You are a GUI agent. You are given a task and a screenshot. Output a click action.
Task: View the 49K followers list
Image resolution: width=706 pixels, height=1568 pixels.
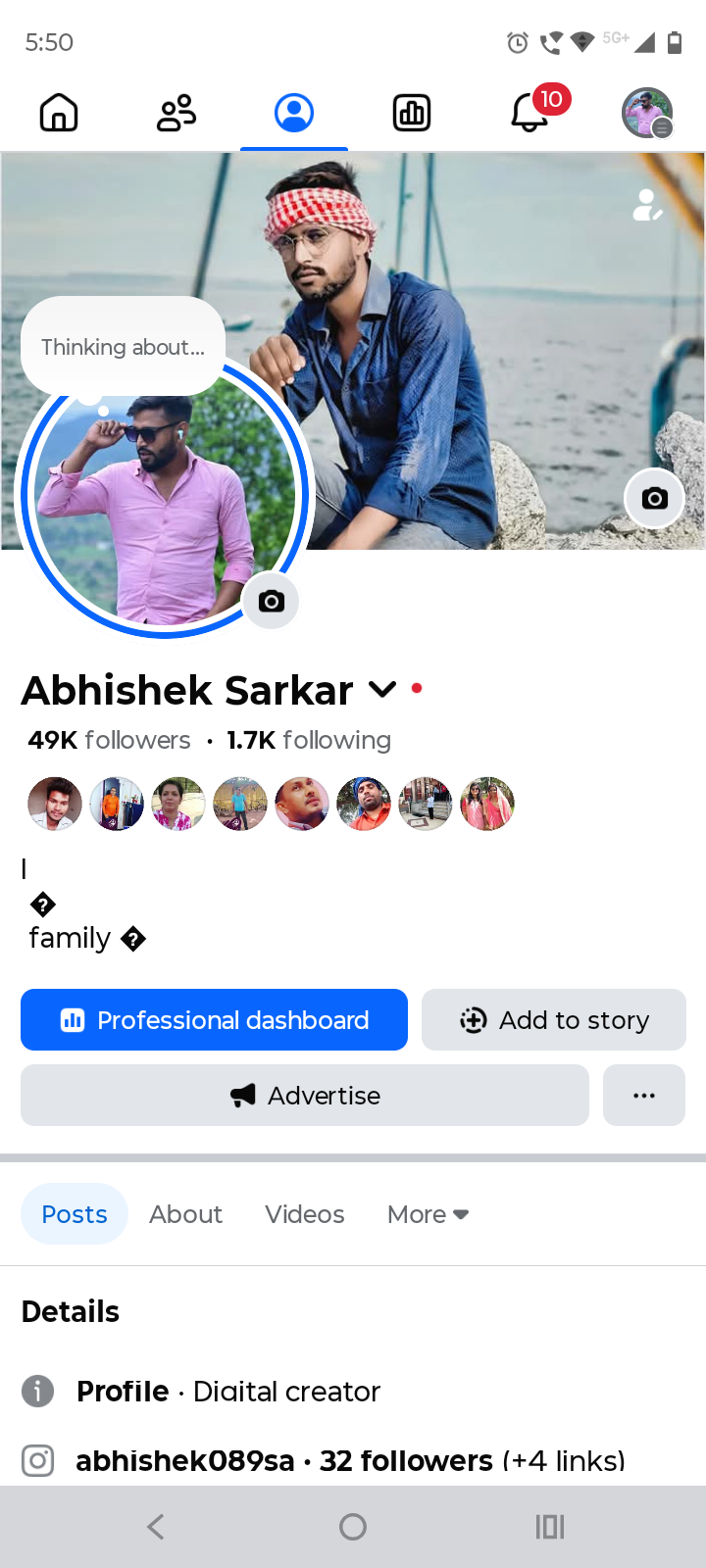tap(110, 740)
